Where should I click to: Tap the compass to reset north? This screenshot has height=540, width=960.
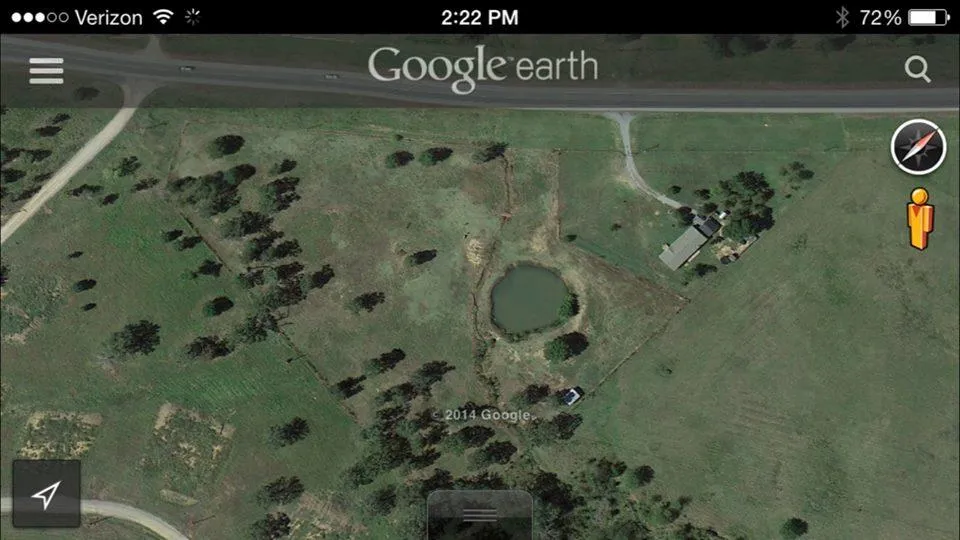click(x=918, y=146)
